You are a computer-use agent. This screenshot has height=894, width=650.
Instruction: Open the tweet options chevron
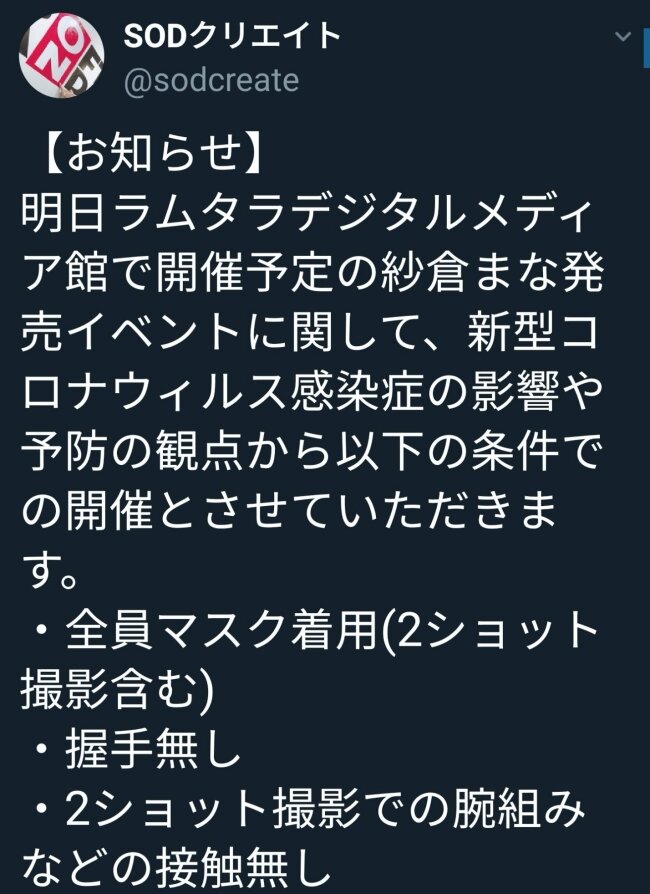pos(622,38)
